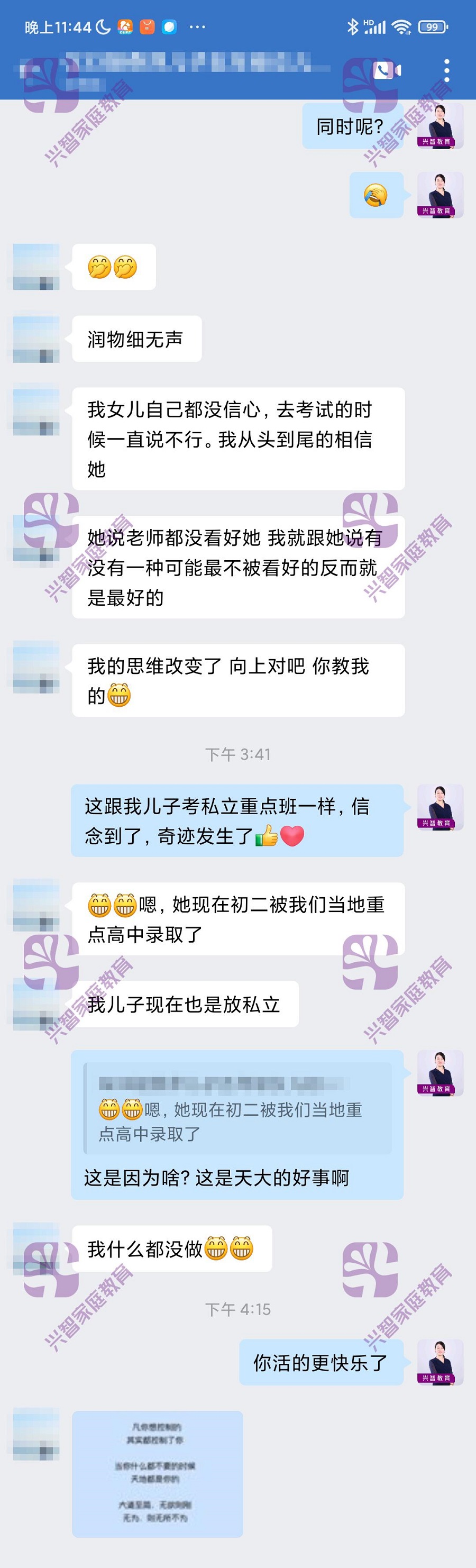This screenshot has width=476, height=1568.
Task: Open contact avatar beside 润物细无声
Action: pyautogui.click(x=36, y=339)
